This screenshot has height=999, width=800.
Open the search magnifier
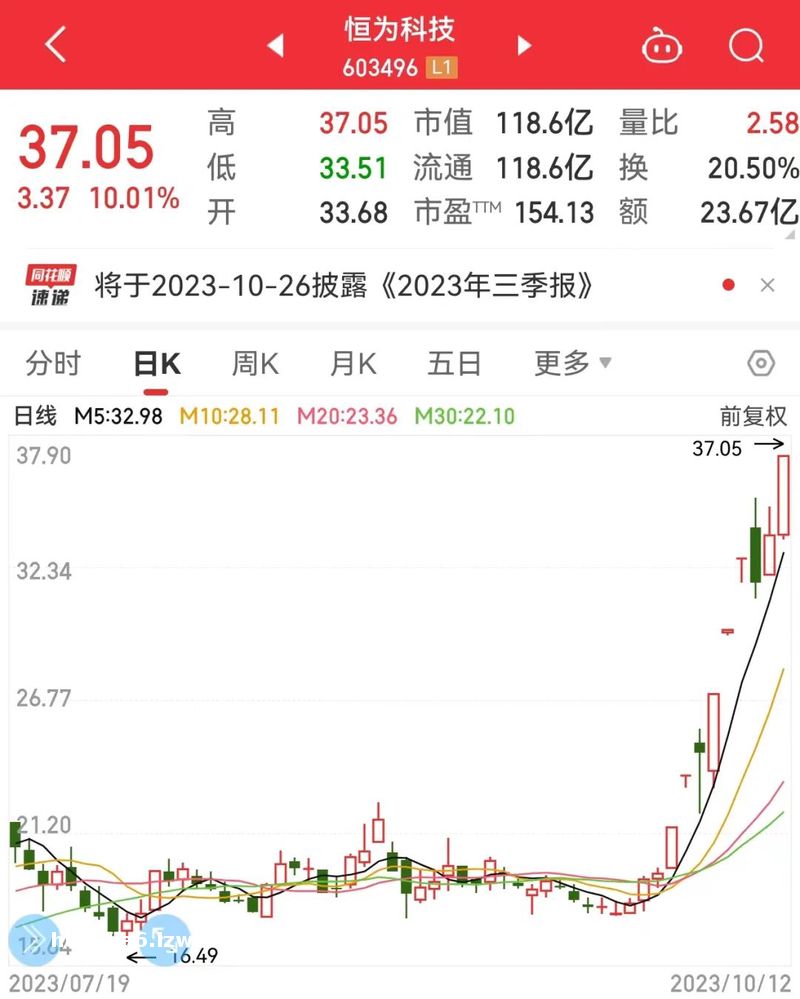(746, 45)
